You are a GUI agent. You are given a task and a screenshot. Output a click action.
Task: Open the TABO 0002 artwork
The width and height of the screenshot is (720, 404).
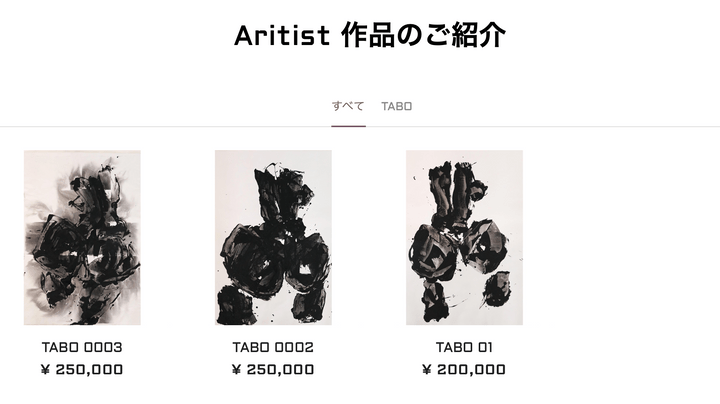(273, 238)
